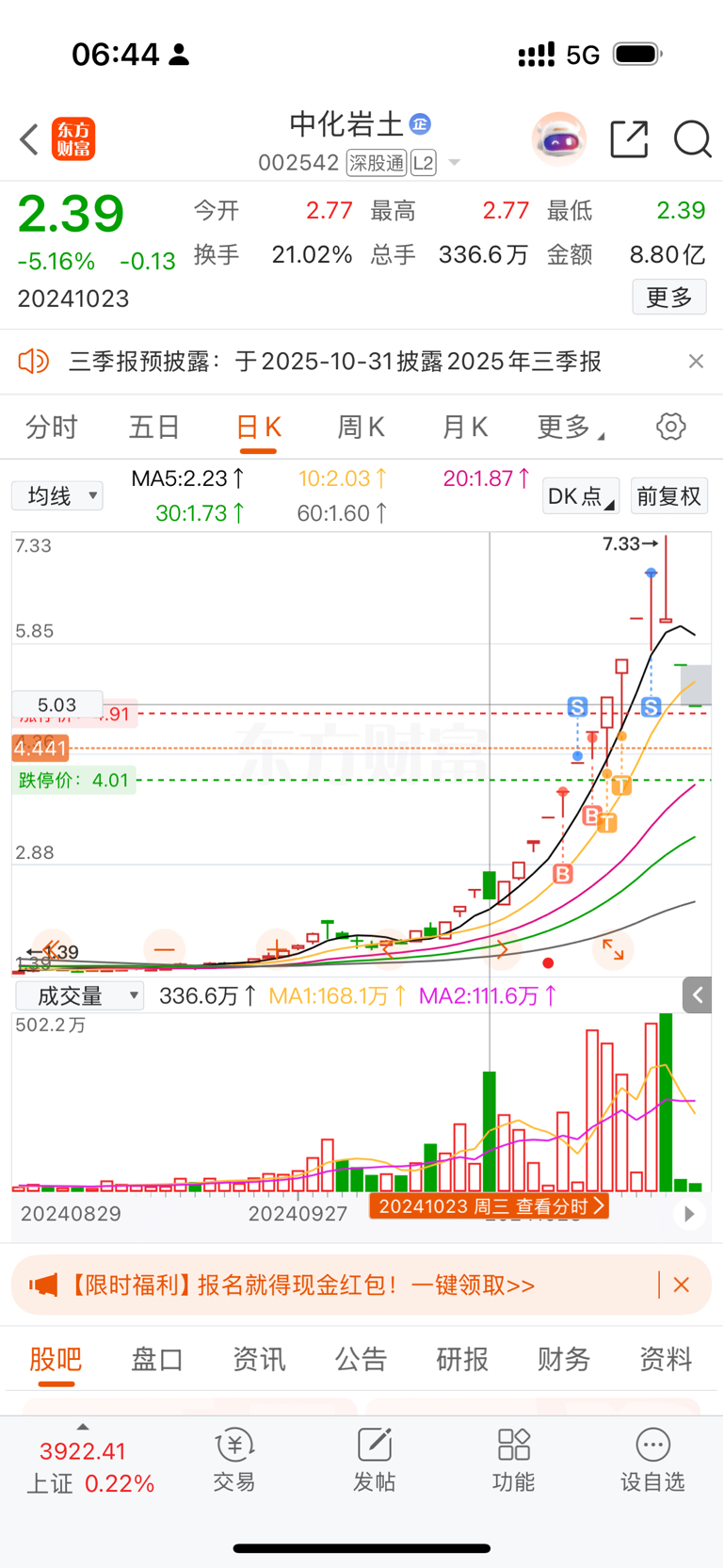Change the 前复权 adjustment setting

(668, 496)
